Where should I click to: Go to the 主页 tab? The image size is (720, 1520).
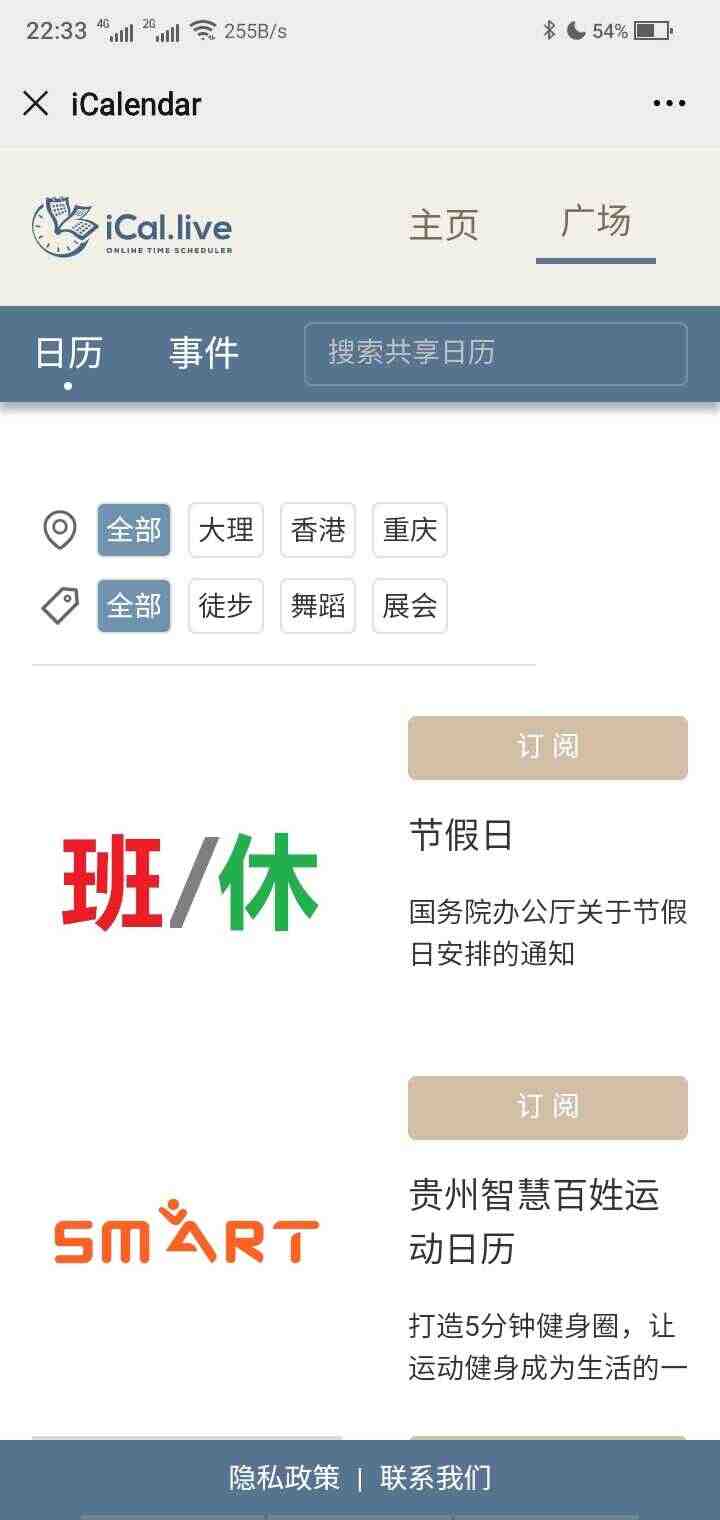(444, 225)
